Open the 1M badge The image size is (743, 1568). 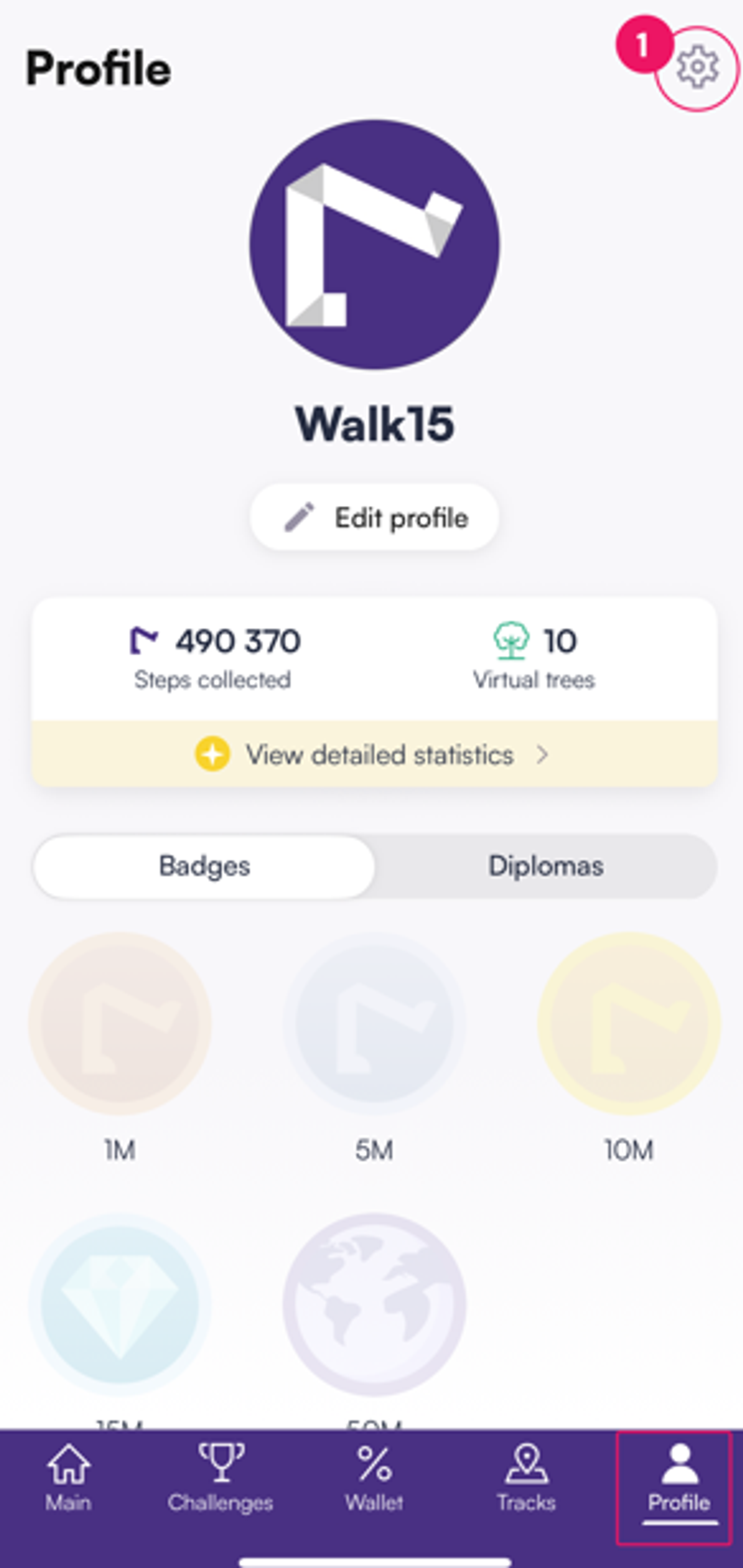(120, 1023)
